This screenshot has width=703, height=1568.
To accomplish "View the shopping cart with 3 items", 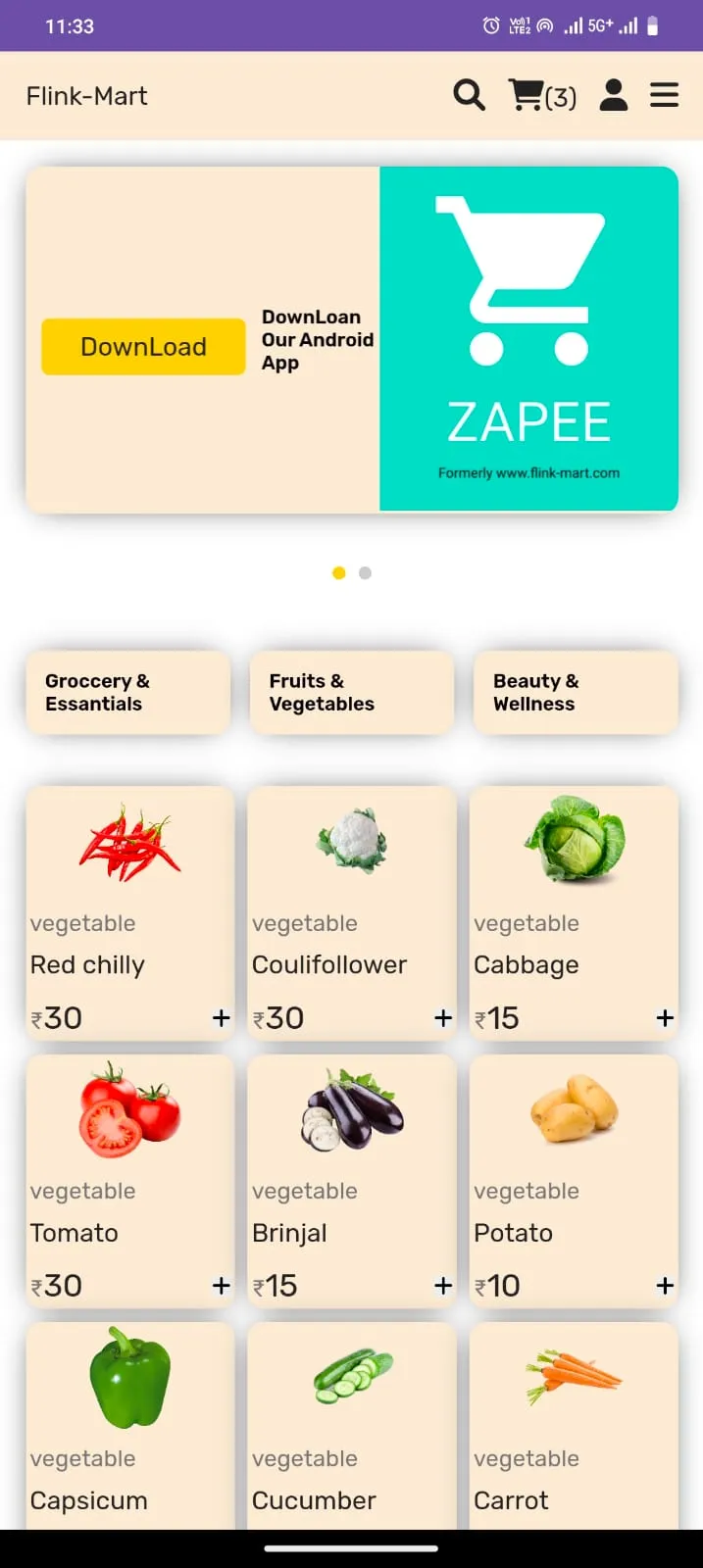I will (541, 96).
